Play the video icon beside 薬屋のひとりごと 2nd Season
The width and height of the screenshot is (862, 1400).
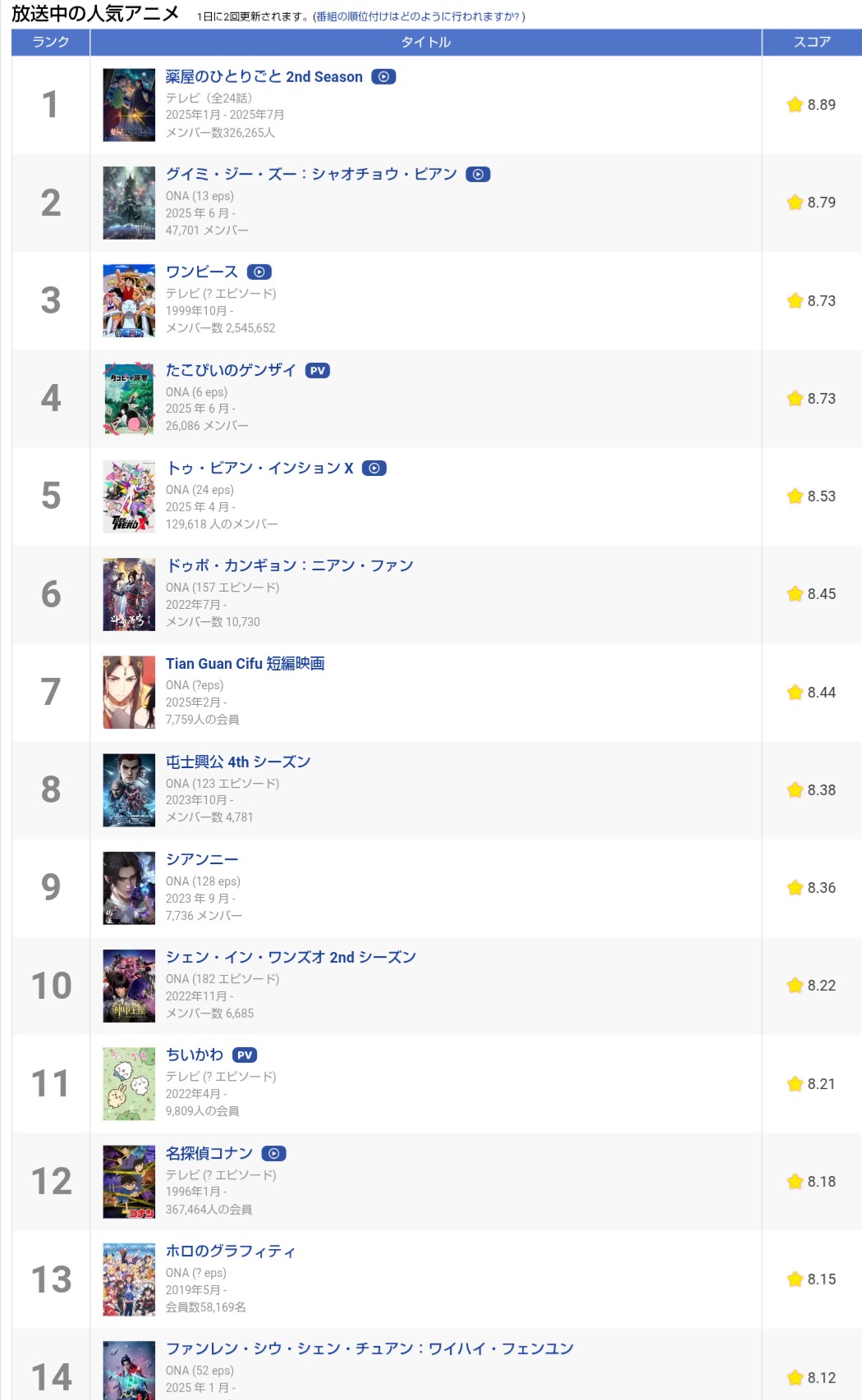tap(383, 76)
